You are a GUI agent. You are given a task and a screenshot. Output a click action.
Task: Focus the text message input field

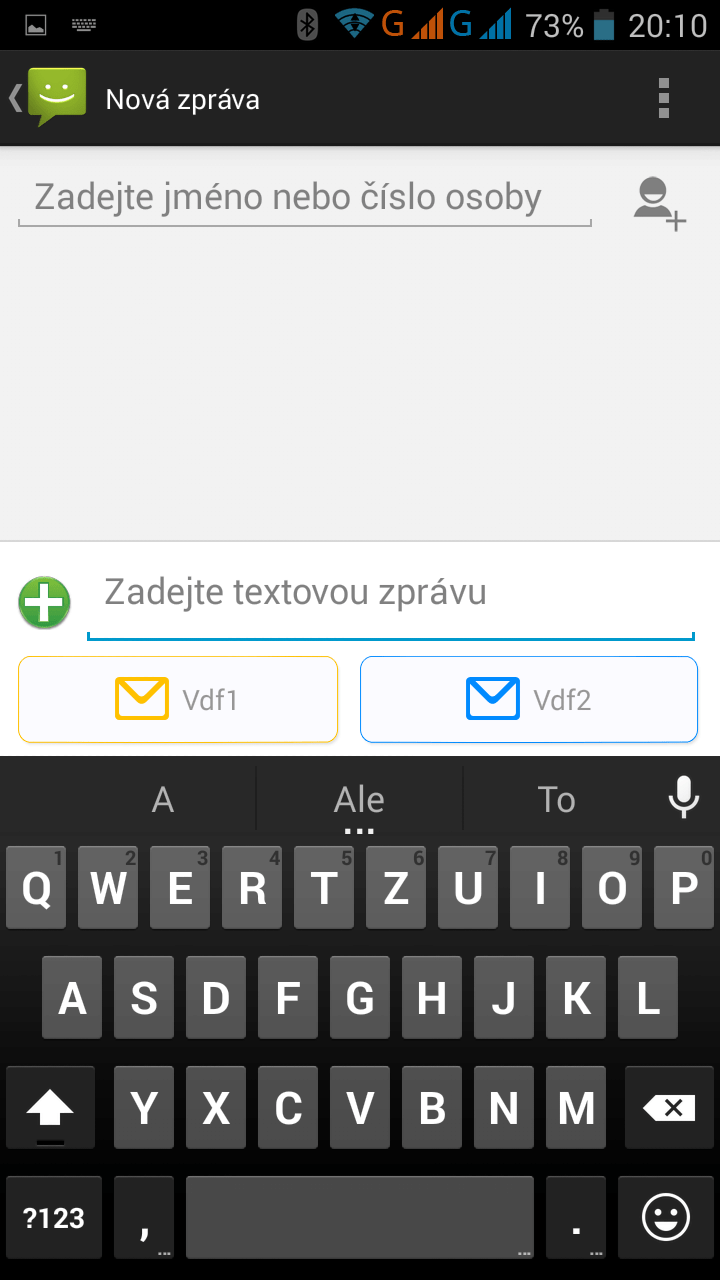(391, 596)
